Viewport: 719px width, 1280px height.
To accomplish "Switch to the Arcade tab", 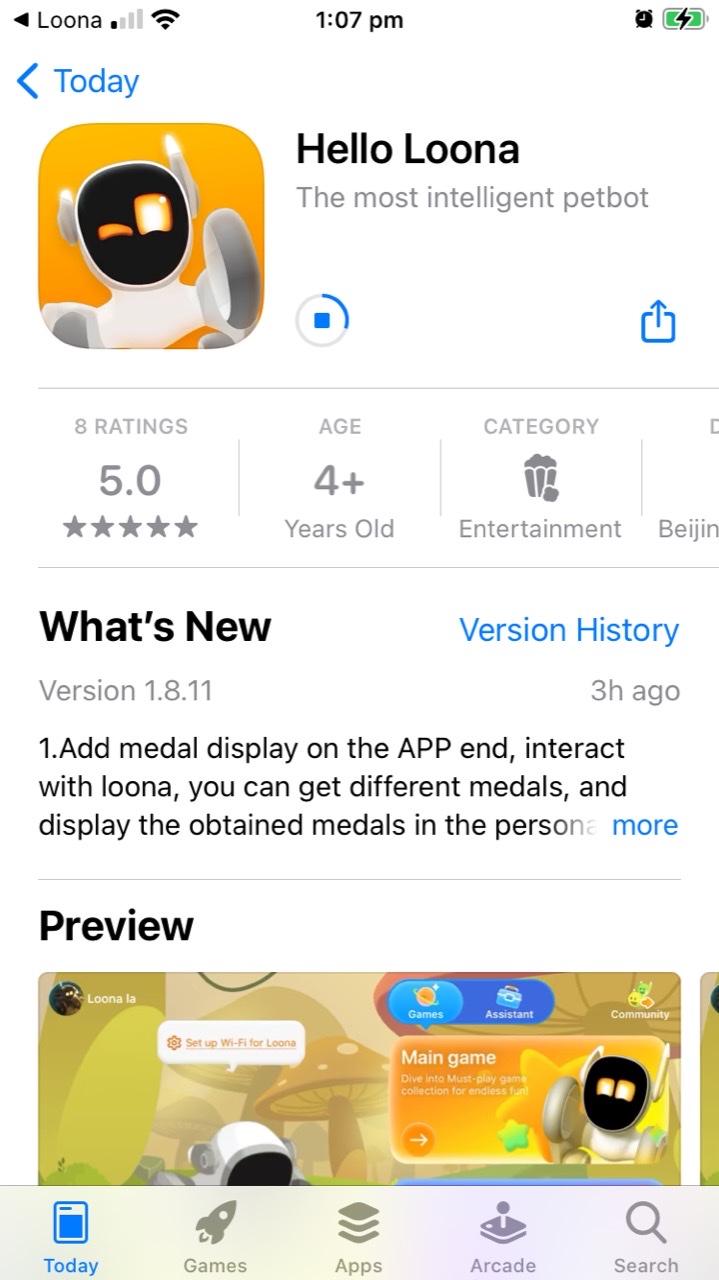I will tap(503, 1238).
